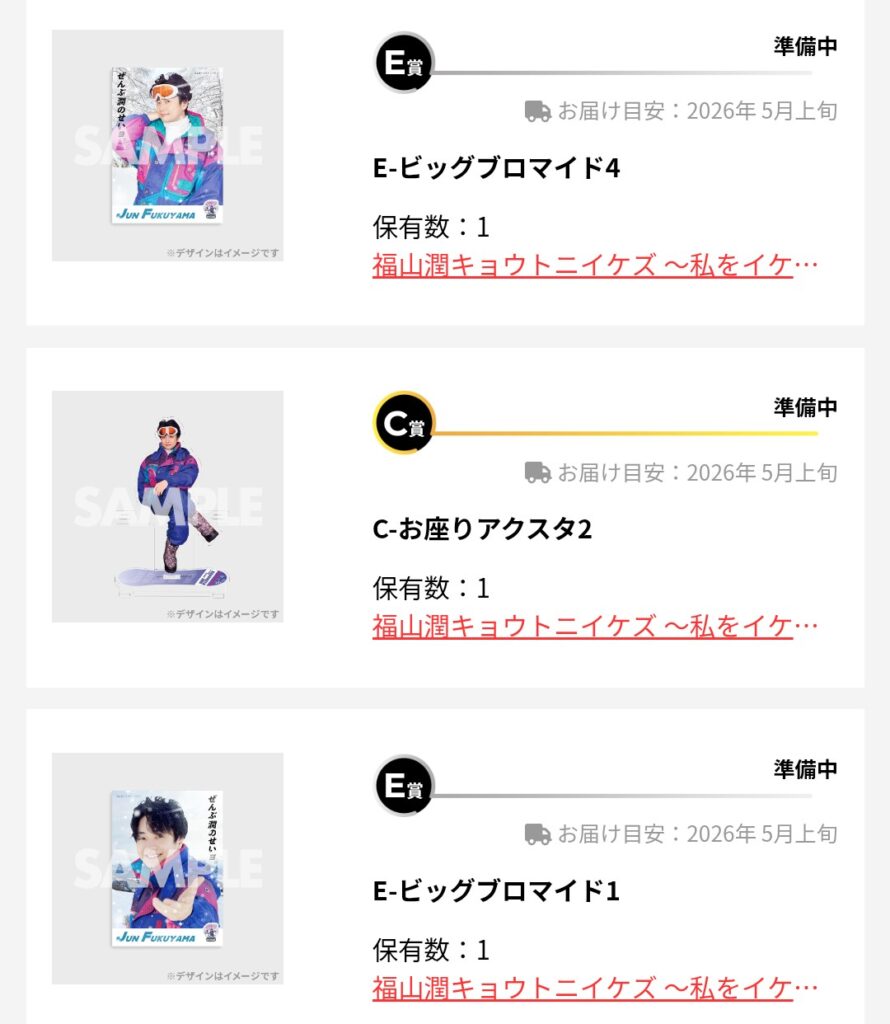This screenshot has height=1024, width=890.
Task: View the E-ビッグブロマイド1 sample image
Action: coord(168,868)
